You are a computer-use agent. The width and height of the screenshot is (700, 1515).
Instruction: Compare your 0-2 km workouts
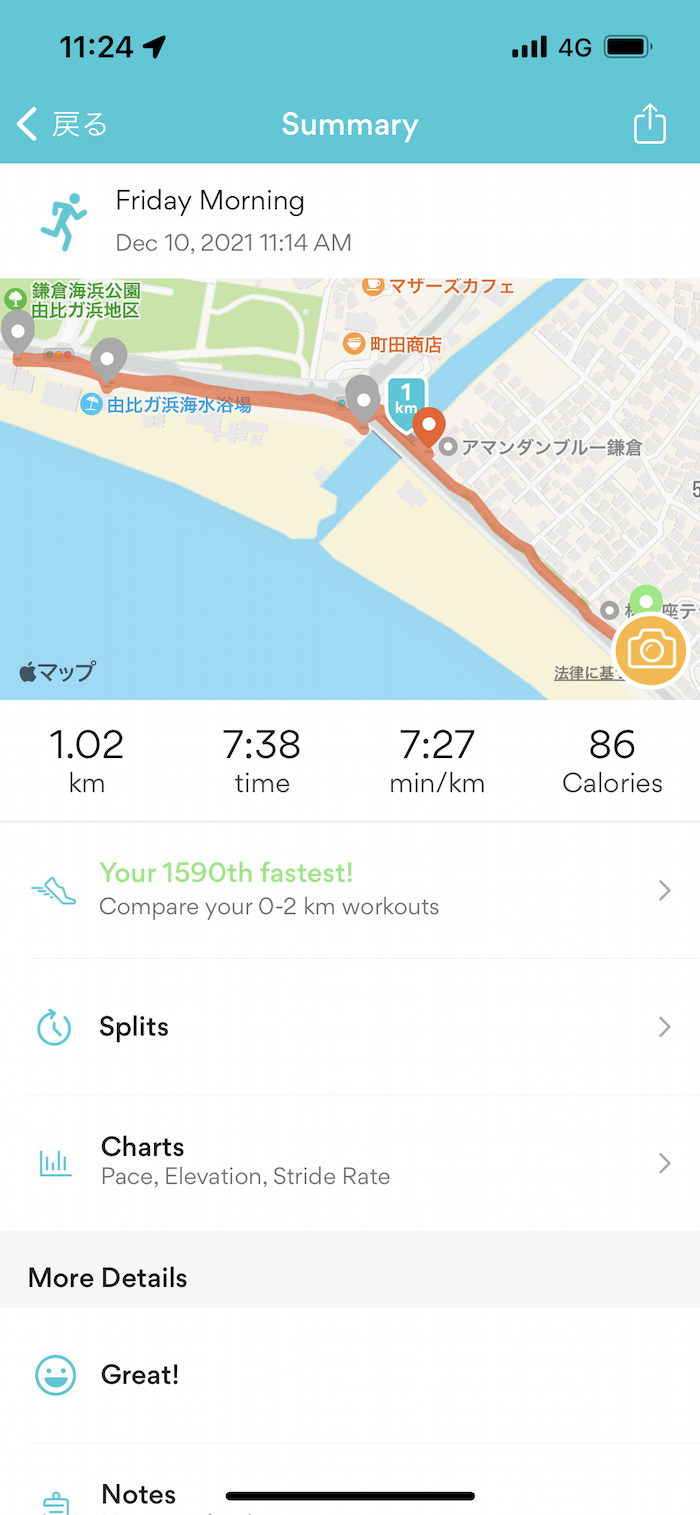(x=350, y=889)
